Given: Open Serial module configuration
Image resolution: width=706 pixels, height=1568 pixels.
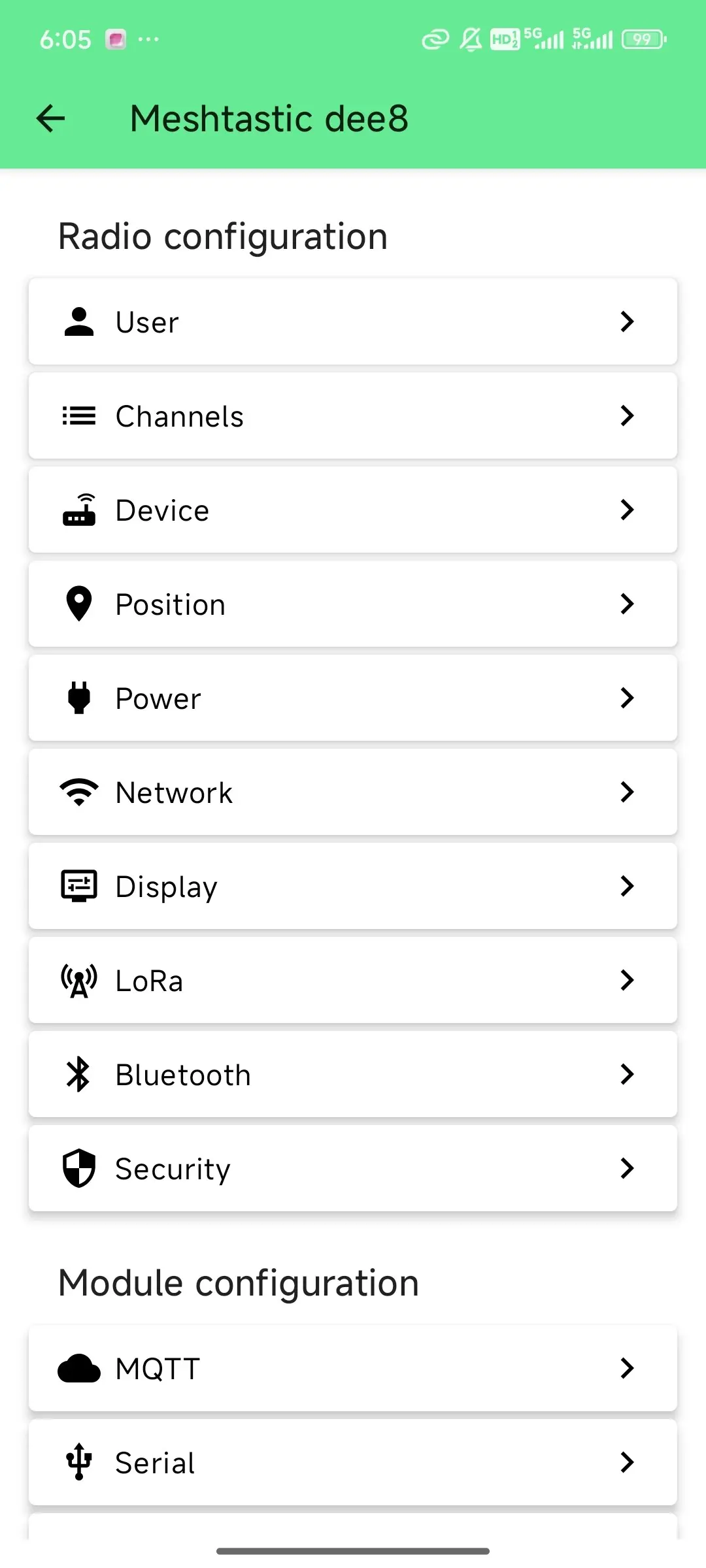Looking at the screenshot, I should click(x=353, y=1462).
